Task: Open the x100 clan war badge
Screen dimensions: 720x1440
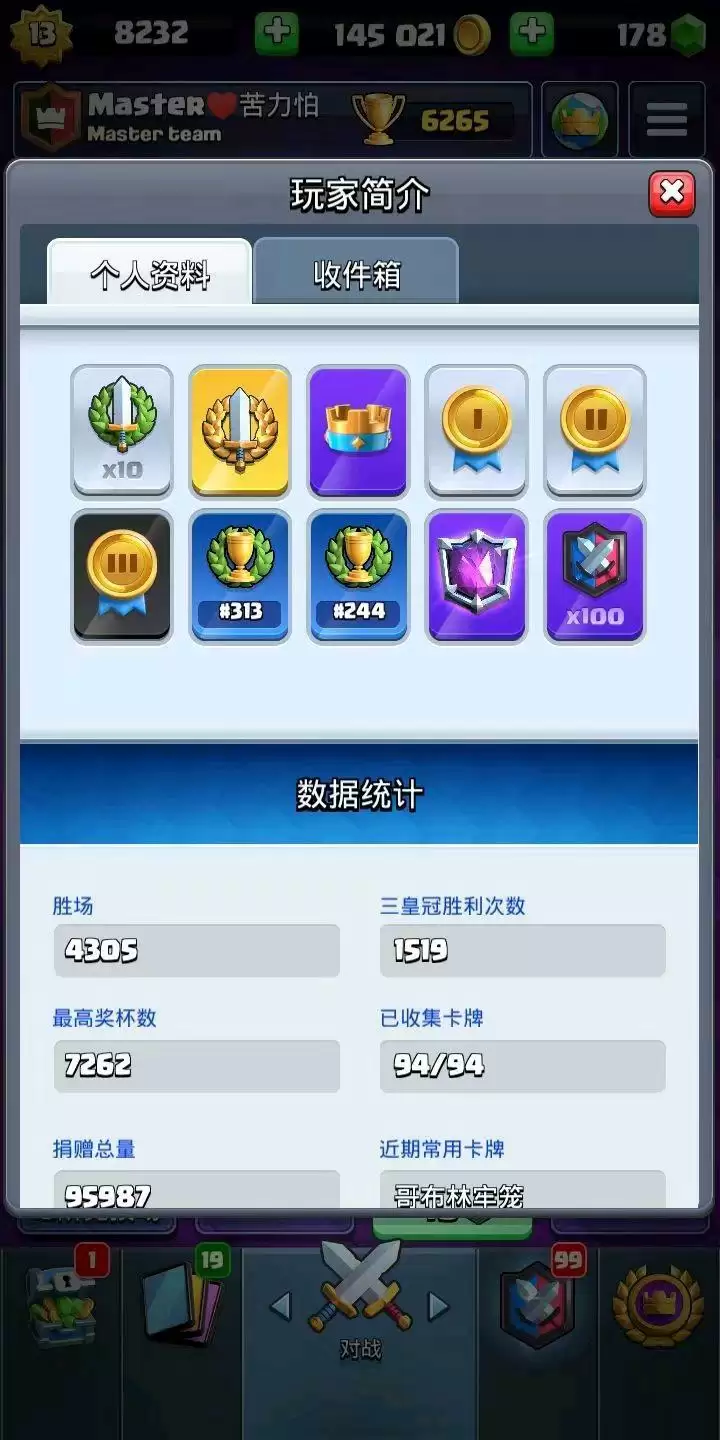Action: (x=594, y=575)
